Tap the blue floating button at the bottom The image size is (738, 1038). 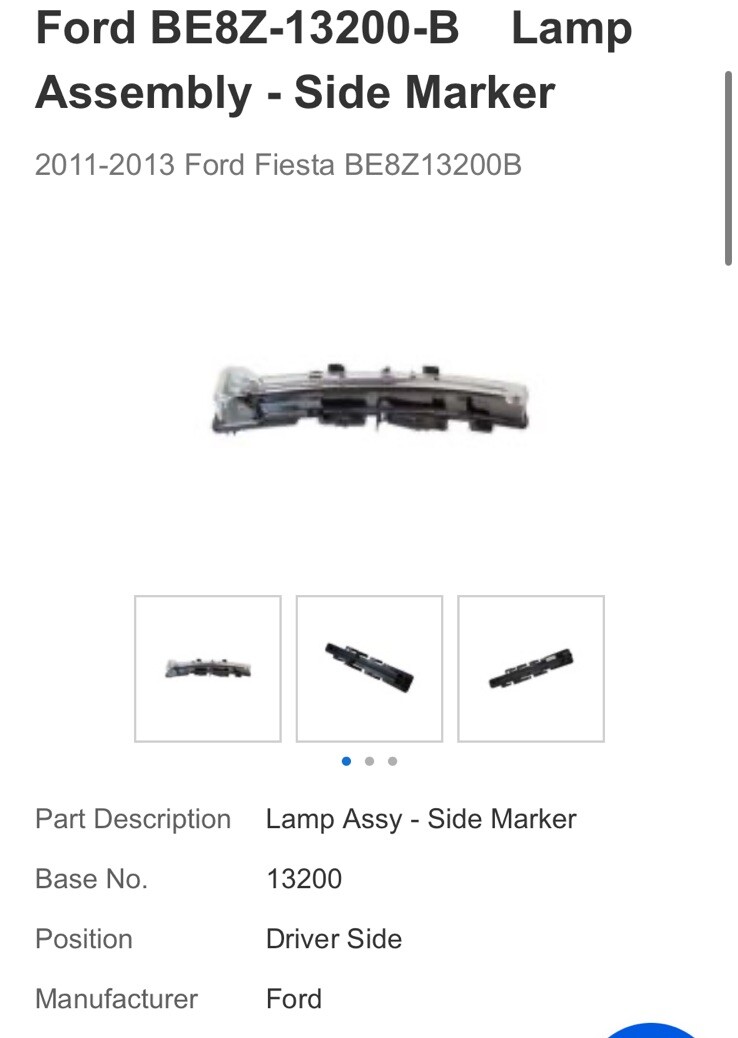tap(652, 1030)
